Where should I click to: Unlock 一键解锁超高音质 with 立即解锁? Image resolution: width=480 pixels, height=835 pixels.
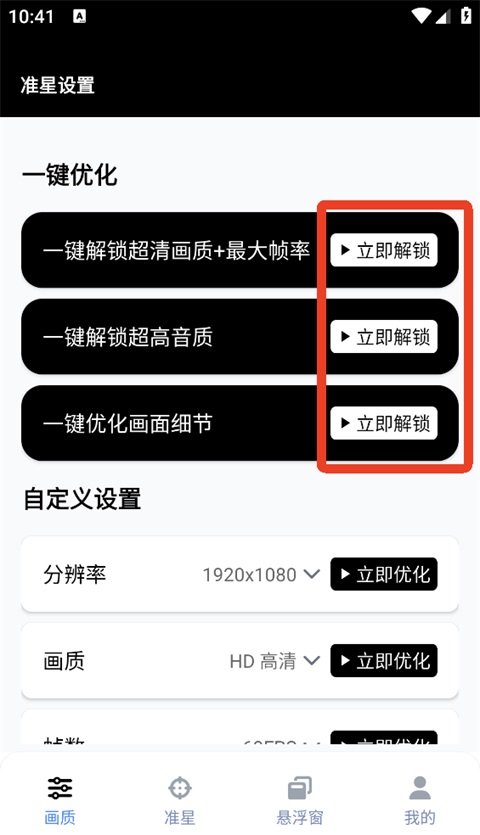tap(384, 337)
